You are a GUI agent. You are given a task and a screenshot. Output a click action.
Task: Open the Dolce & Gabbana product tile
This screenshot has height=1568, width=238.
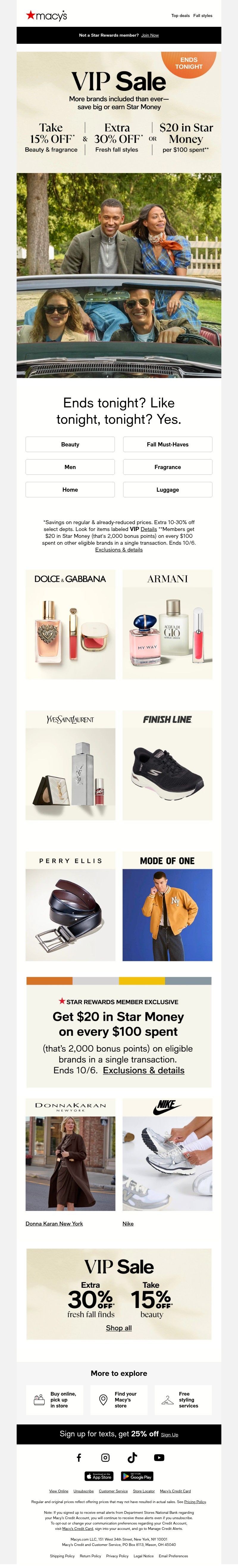coord(70,625)
